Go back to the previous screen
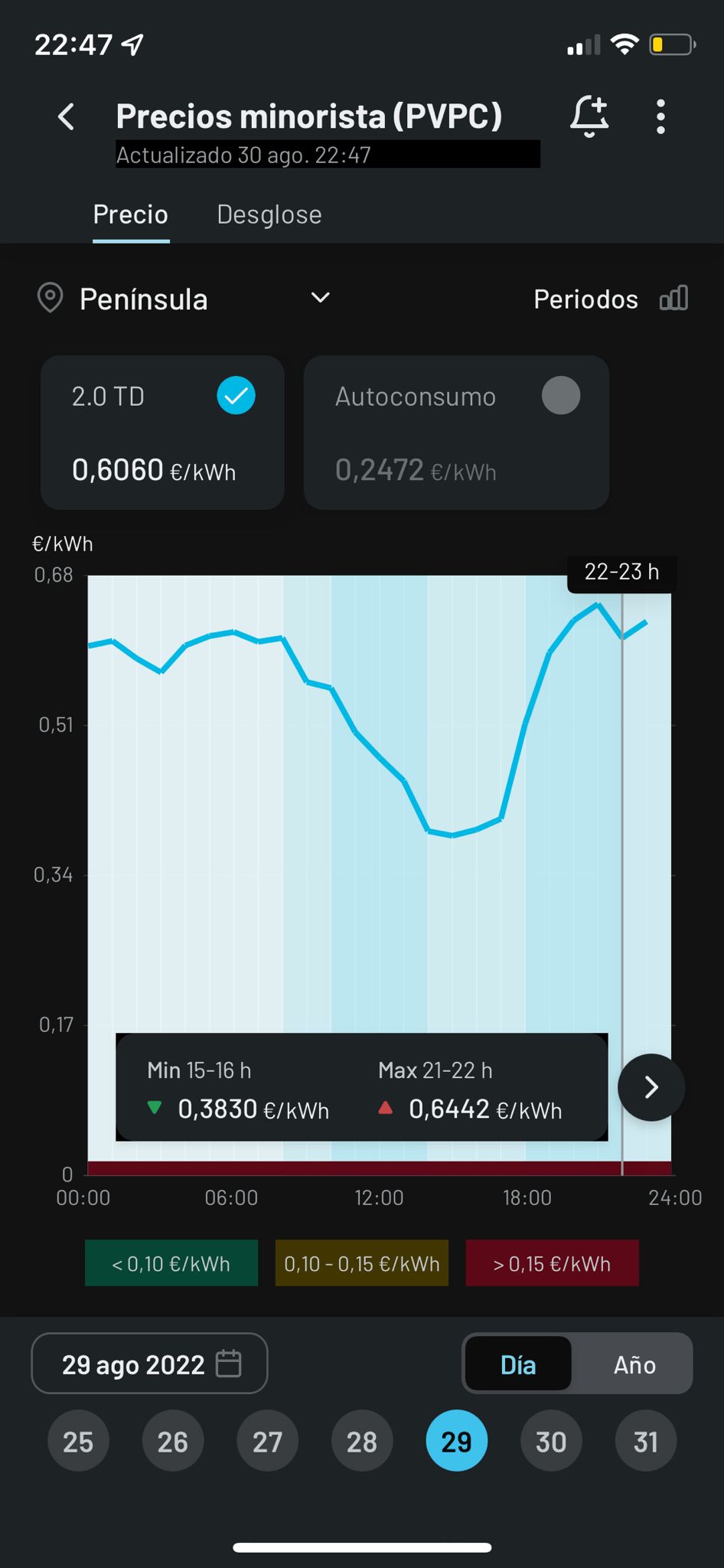This screenshot has width=724, height=1568. pos(67,117)
